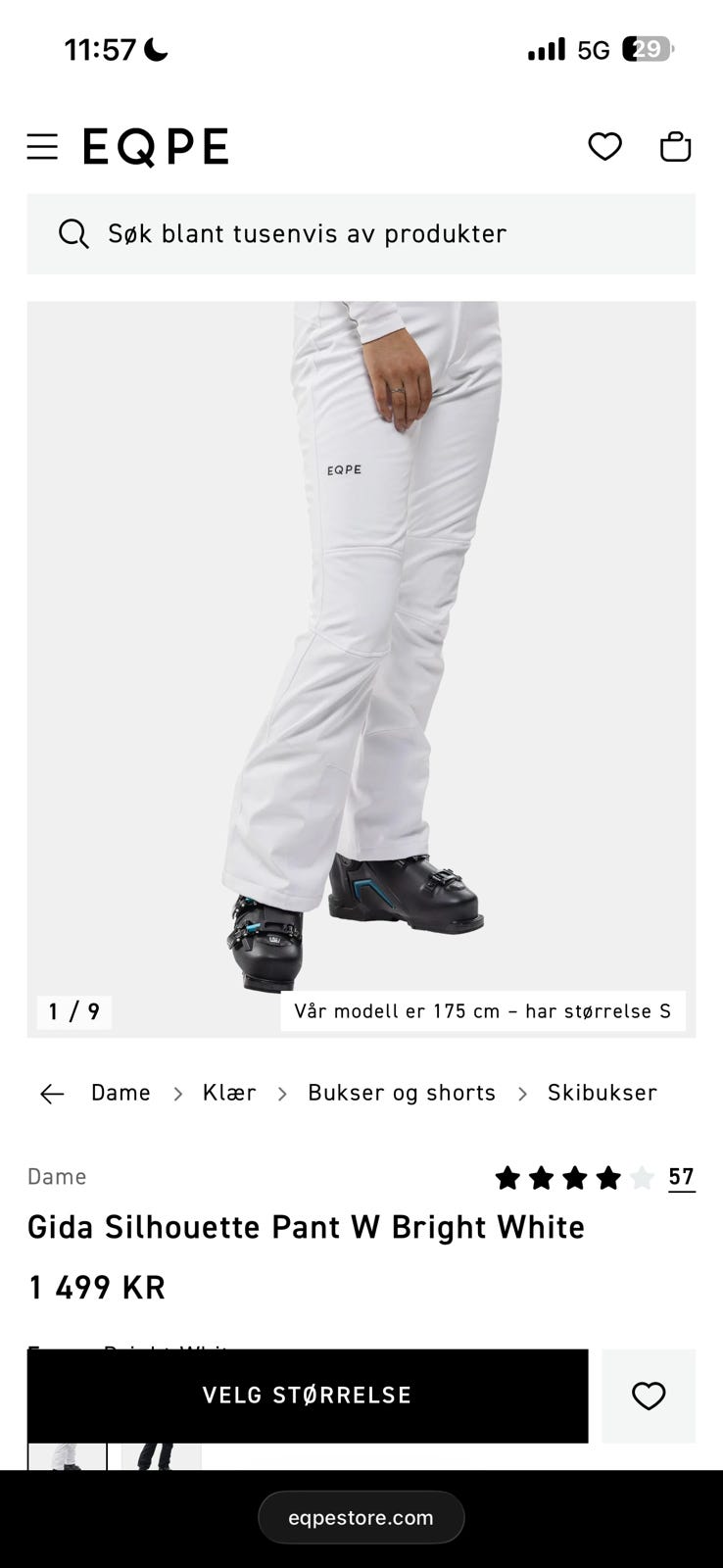Open the main product image

click(x=361, y=669)
